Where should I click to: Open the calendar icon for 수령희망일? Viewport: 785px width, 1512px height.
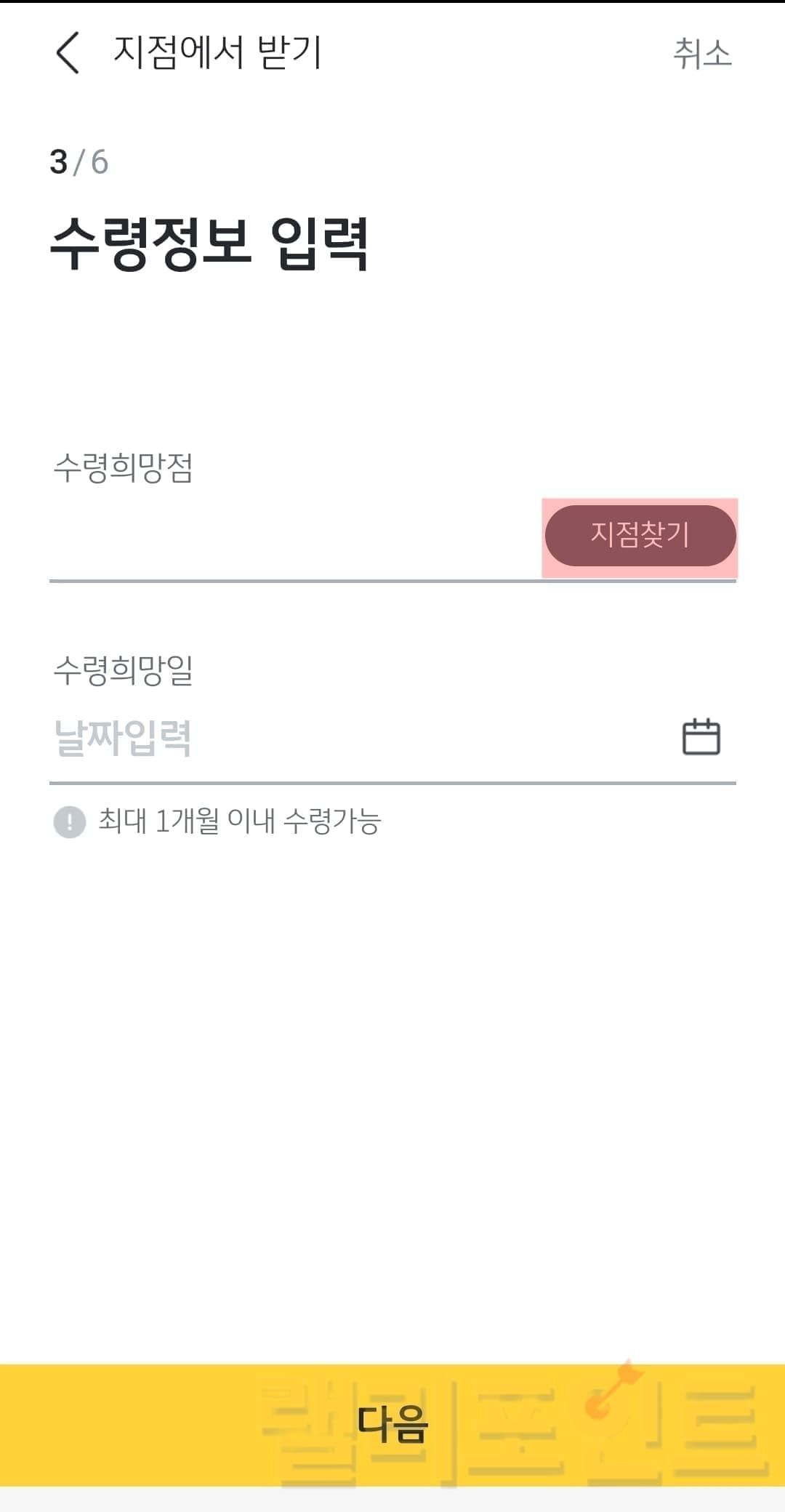click(701, 737)
